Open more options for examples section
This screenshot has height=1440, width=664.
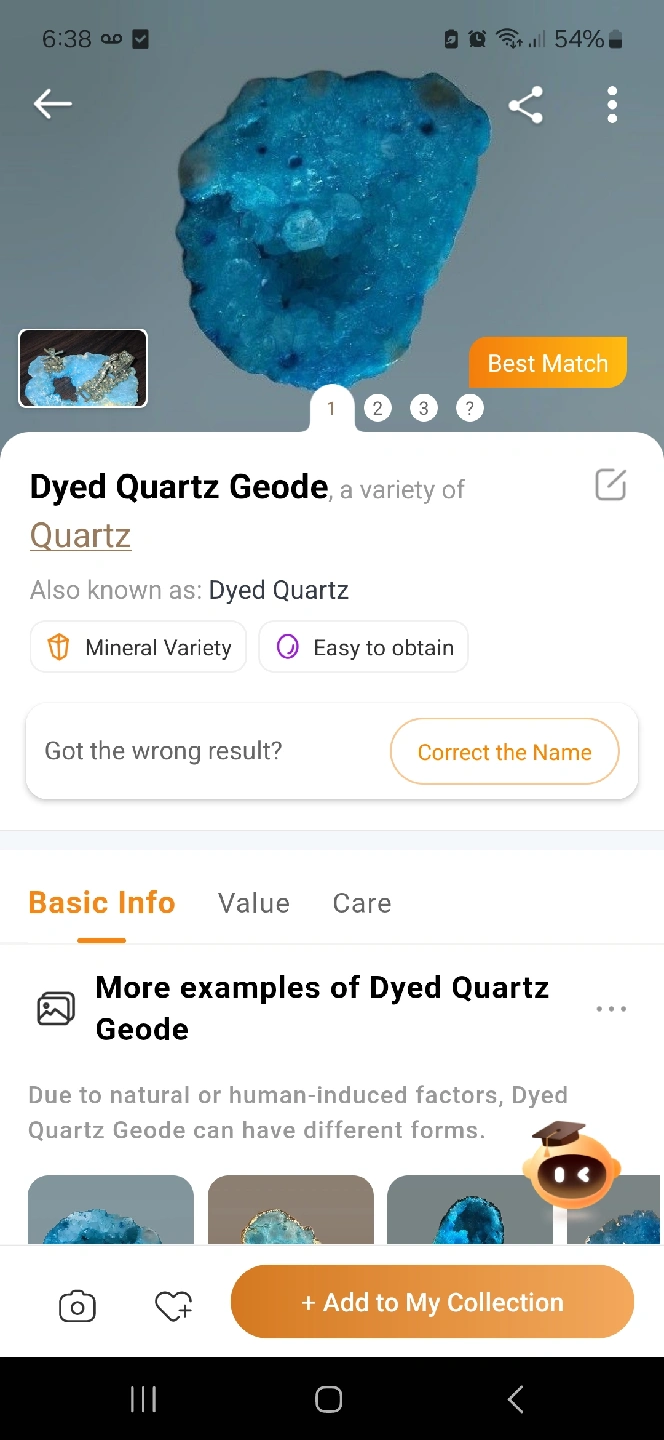click(611, 1009)
